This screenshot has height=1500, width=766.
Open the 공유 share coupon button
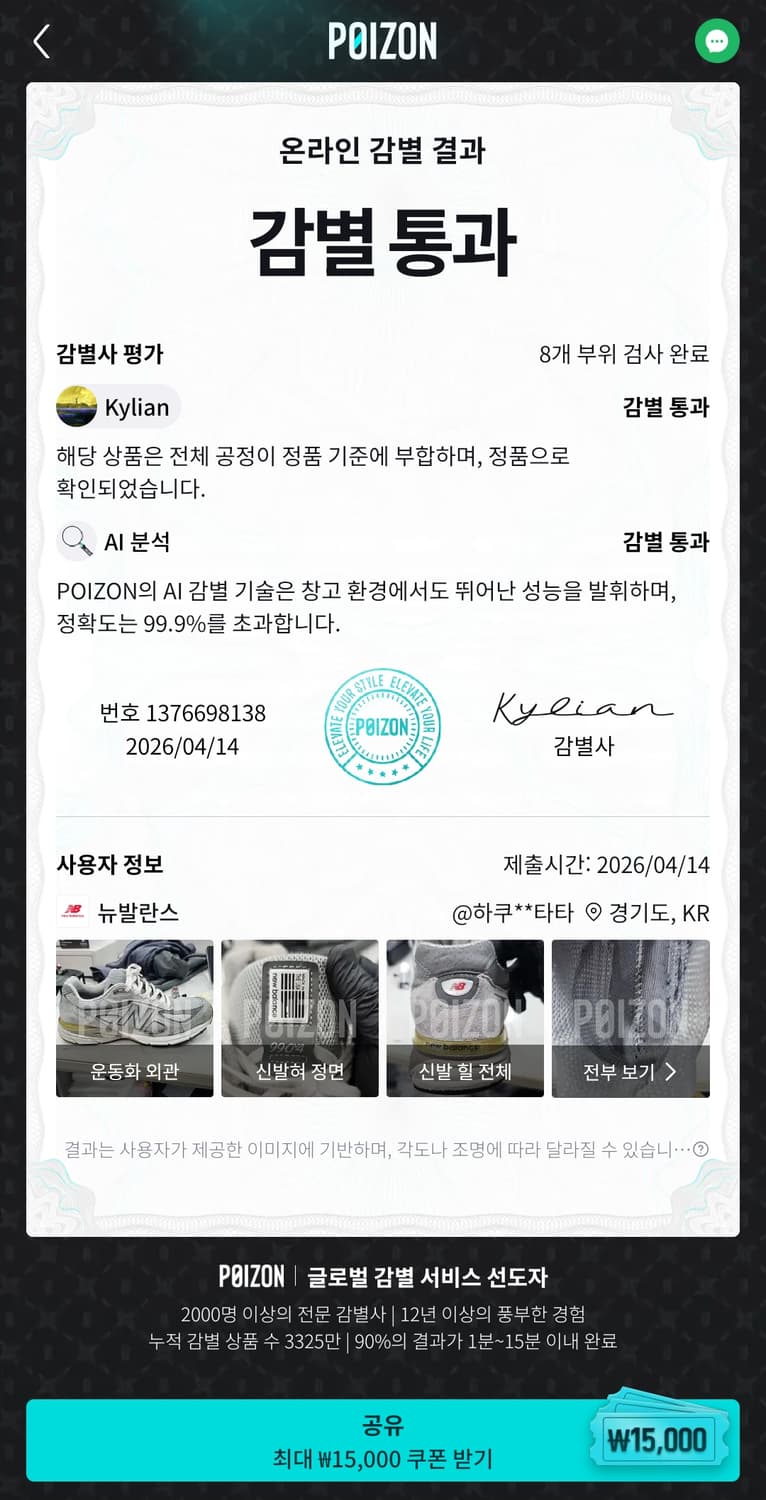(x=383, y=1437)
